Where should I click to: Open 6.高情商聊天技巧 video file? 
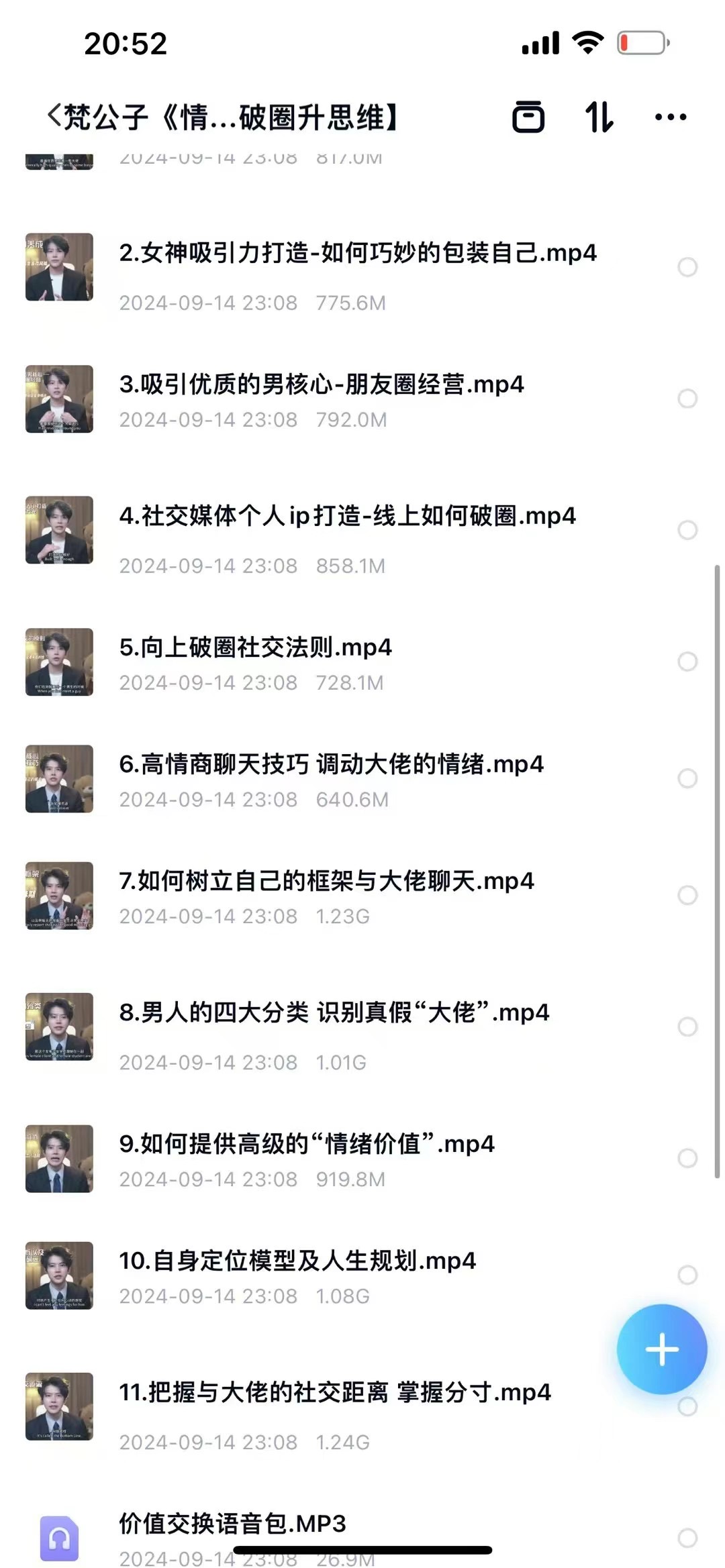[330, 765]
